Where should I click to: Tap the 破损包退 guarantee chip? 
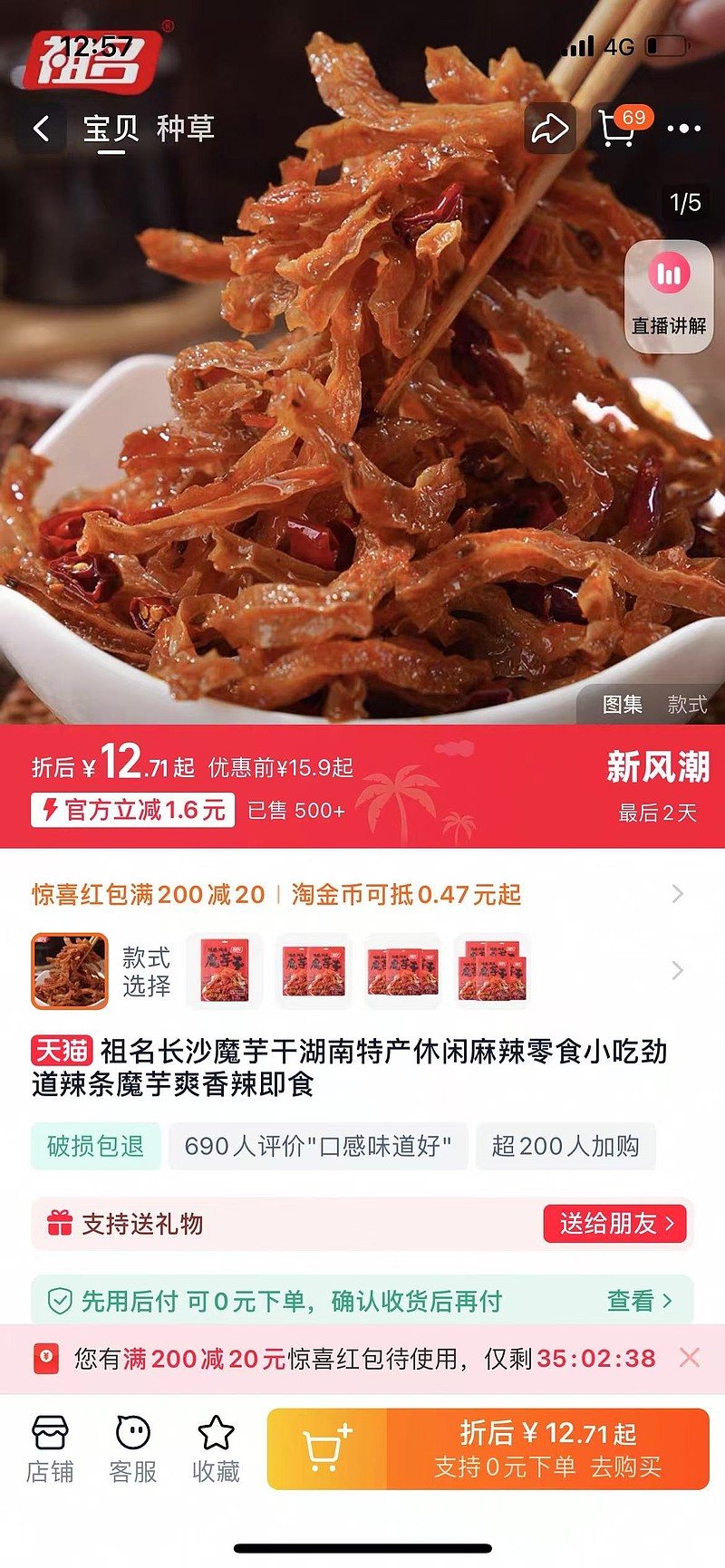(x=95, y=1146)
